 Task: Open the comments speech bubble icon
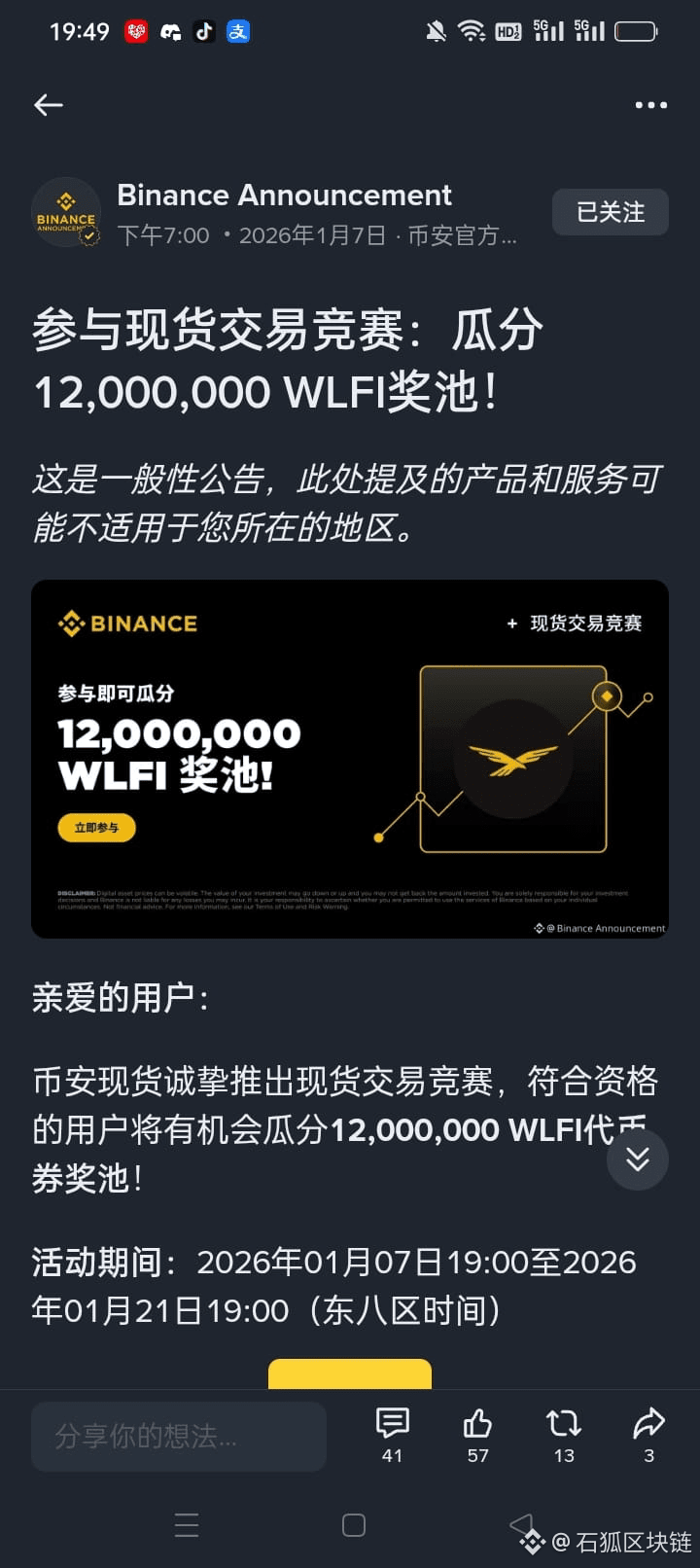tap(392, 1423)
